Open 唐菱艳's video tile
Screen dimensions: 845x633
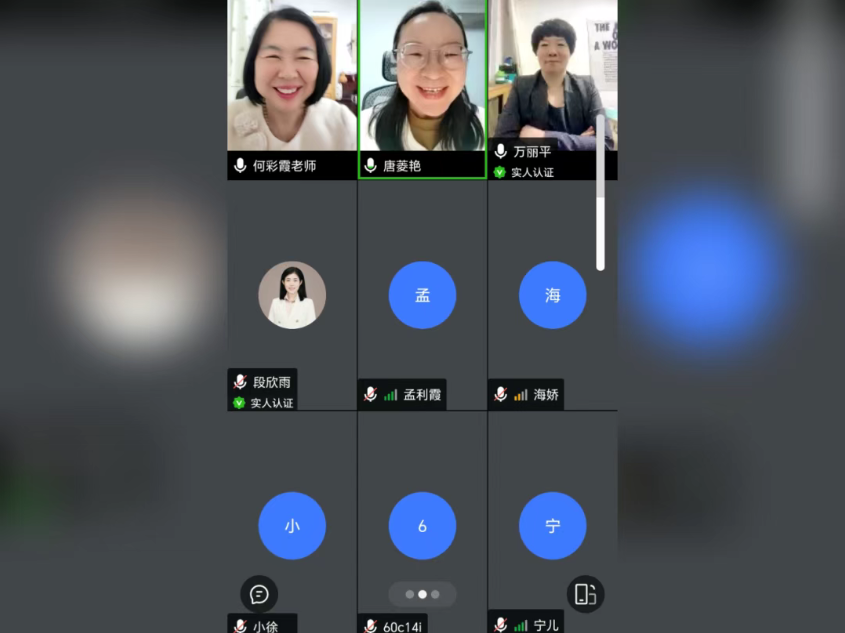pos(422,80)
